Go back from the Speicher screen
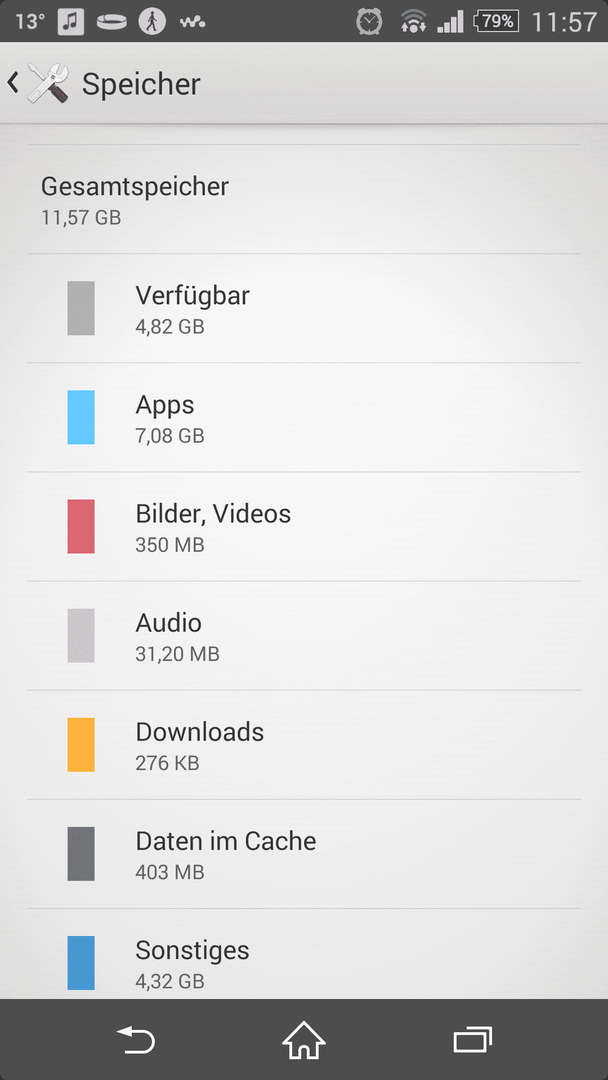 point(38,83)
